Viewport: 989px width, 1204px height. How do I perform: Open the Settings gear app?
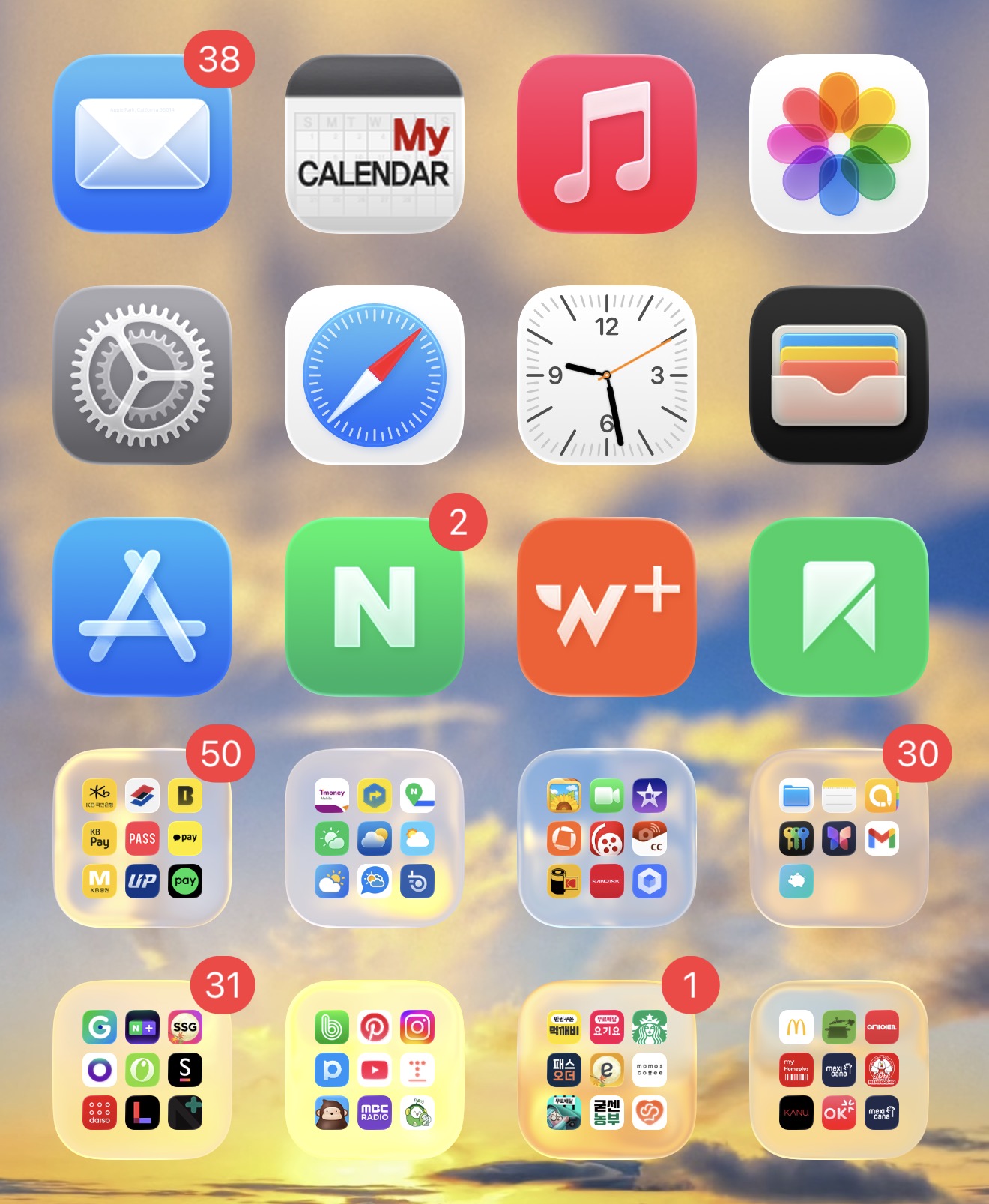[x=142, y=375]
